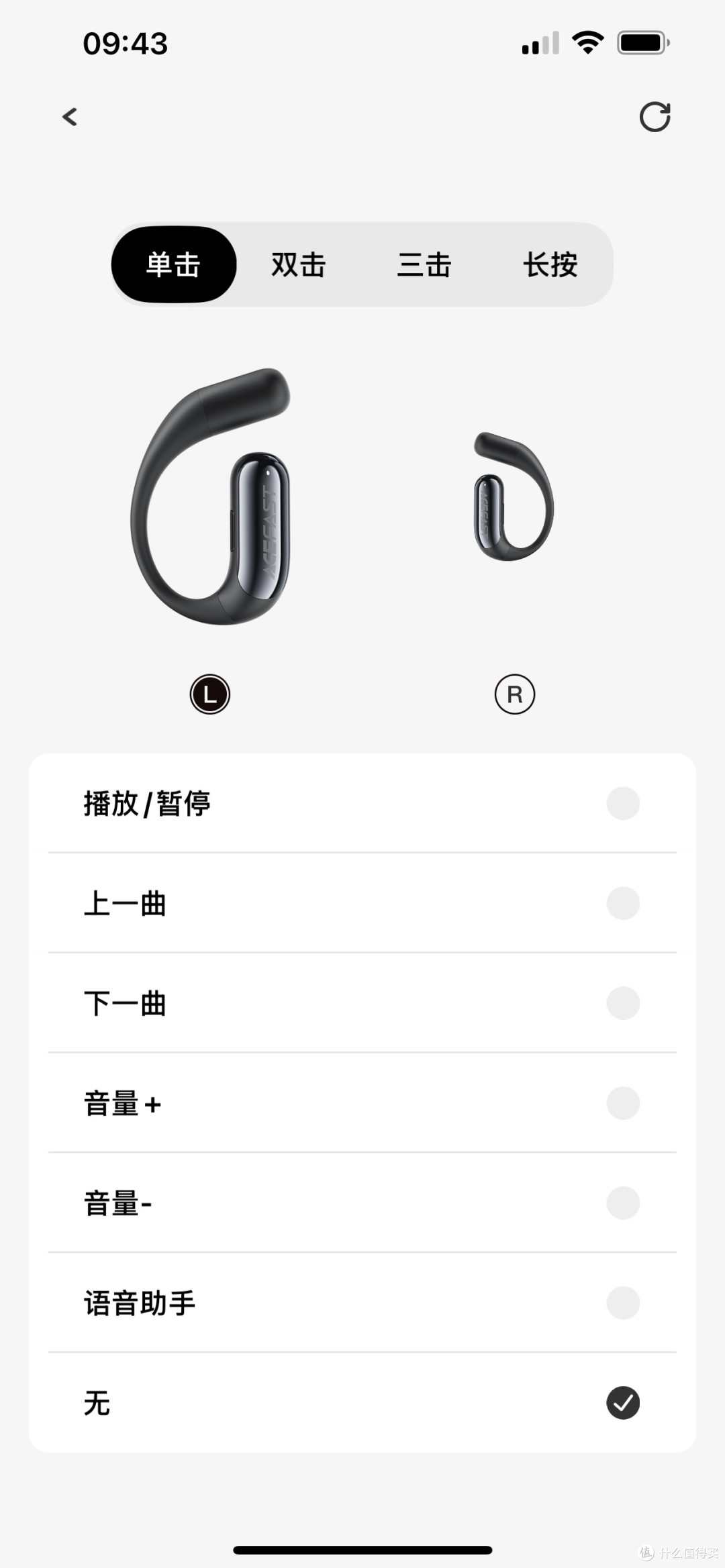
Task: Set action to 音量-
Action: click(x=362, y=1203)
